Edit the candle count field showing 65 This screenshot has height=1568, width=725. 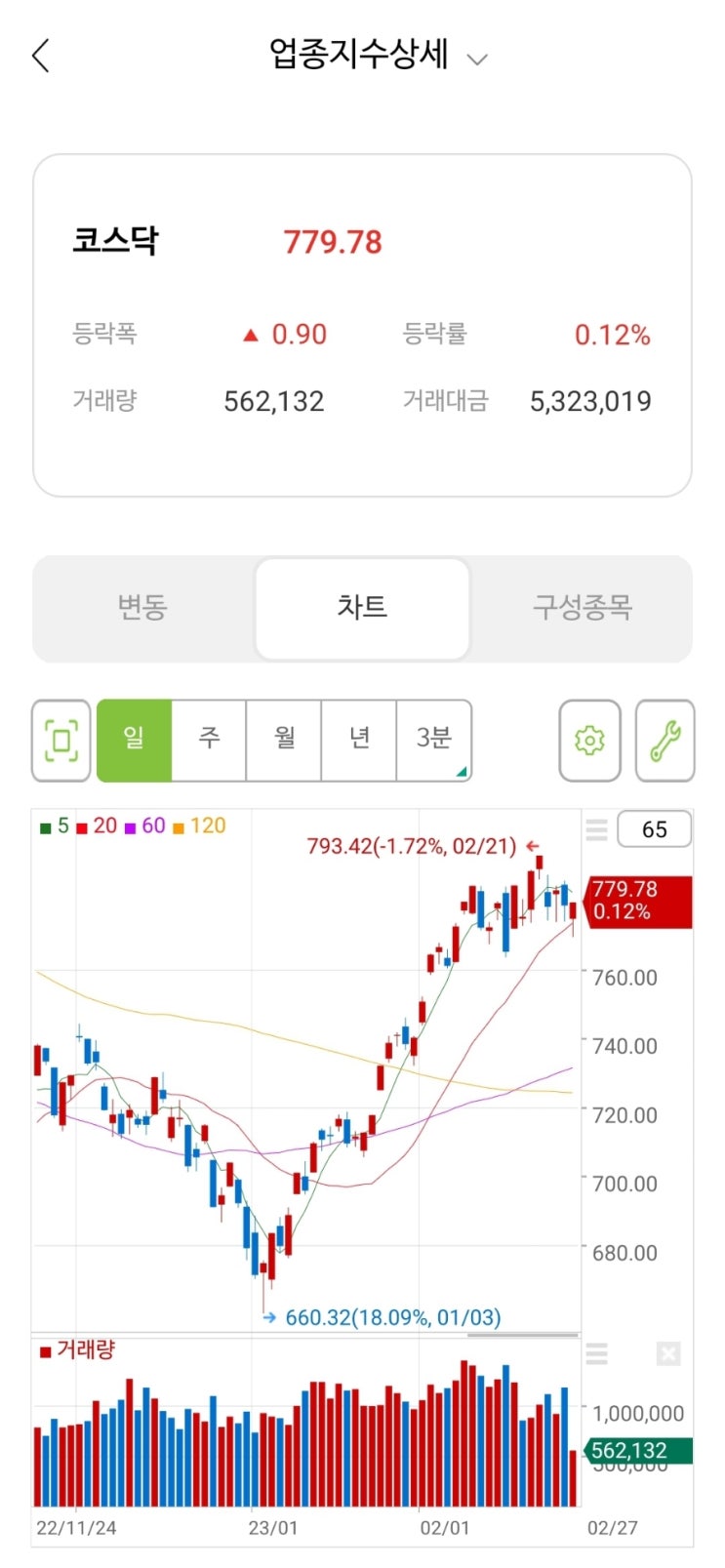pyautogui.click(x=654, y=829)
